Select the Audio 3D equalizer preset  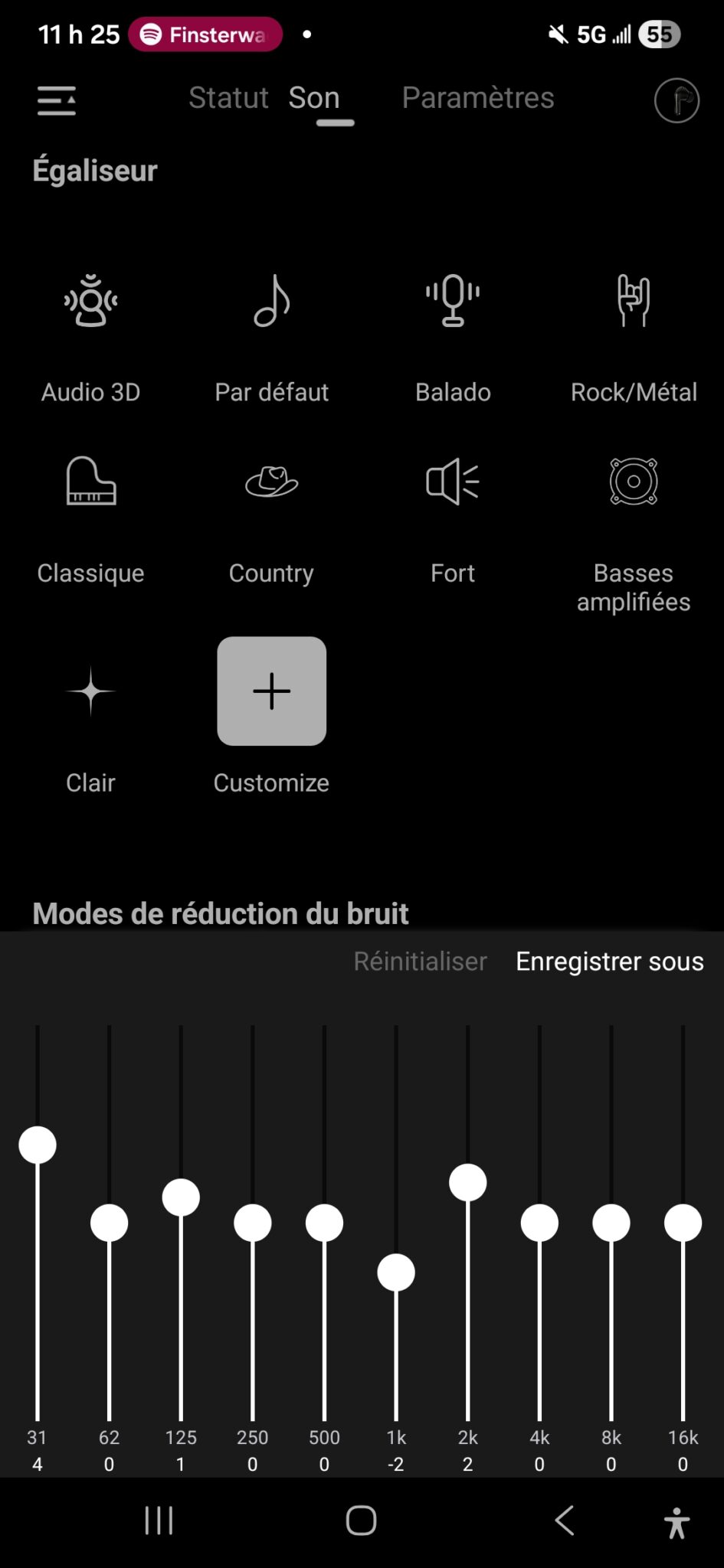(90, 302)
